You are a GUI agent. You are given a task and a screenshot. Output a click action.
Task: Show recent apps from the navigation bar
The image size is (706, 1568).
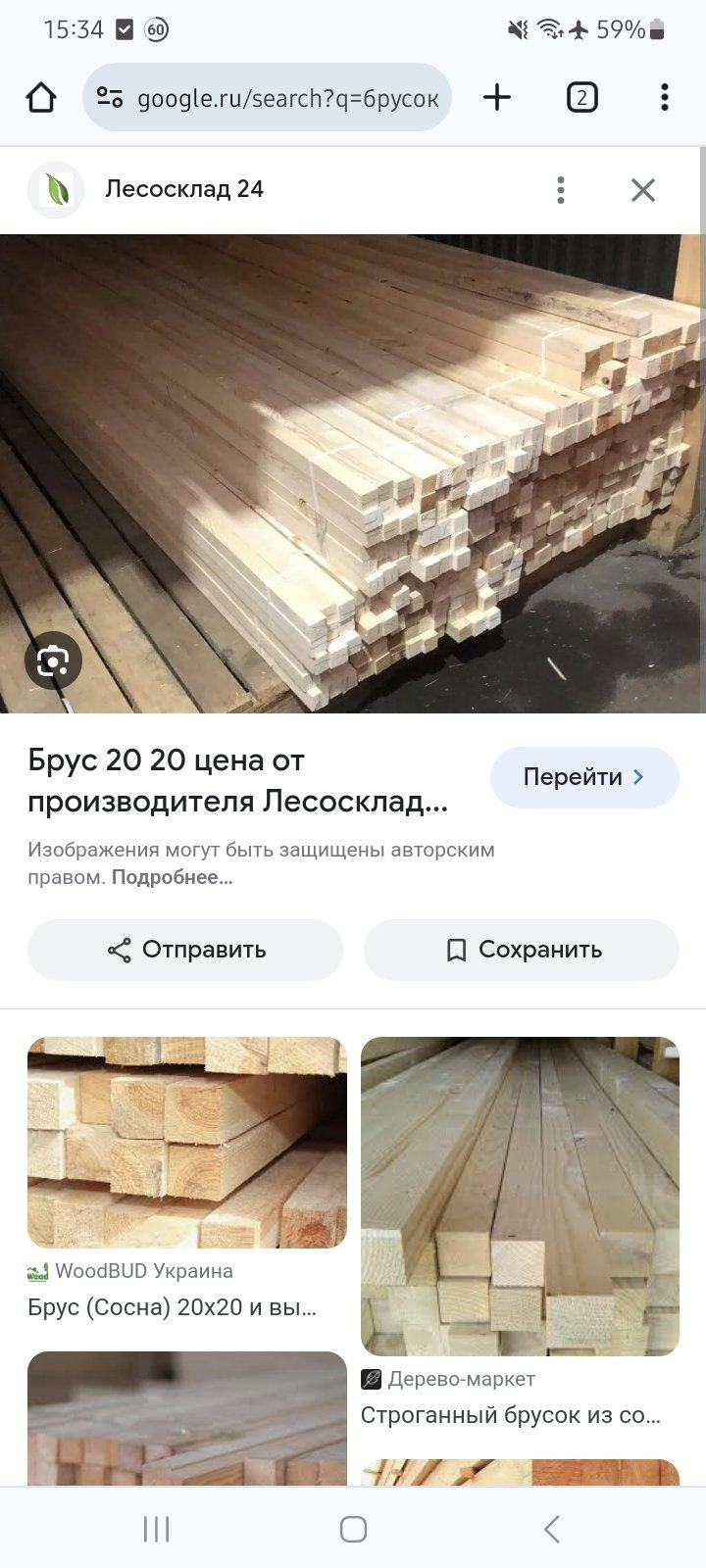pyautogui.click(x=157, y=1529)
